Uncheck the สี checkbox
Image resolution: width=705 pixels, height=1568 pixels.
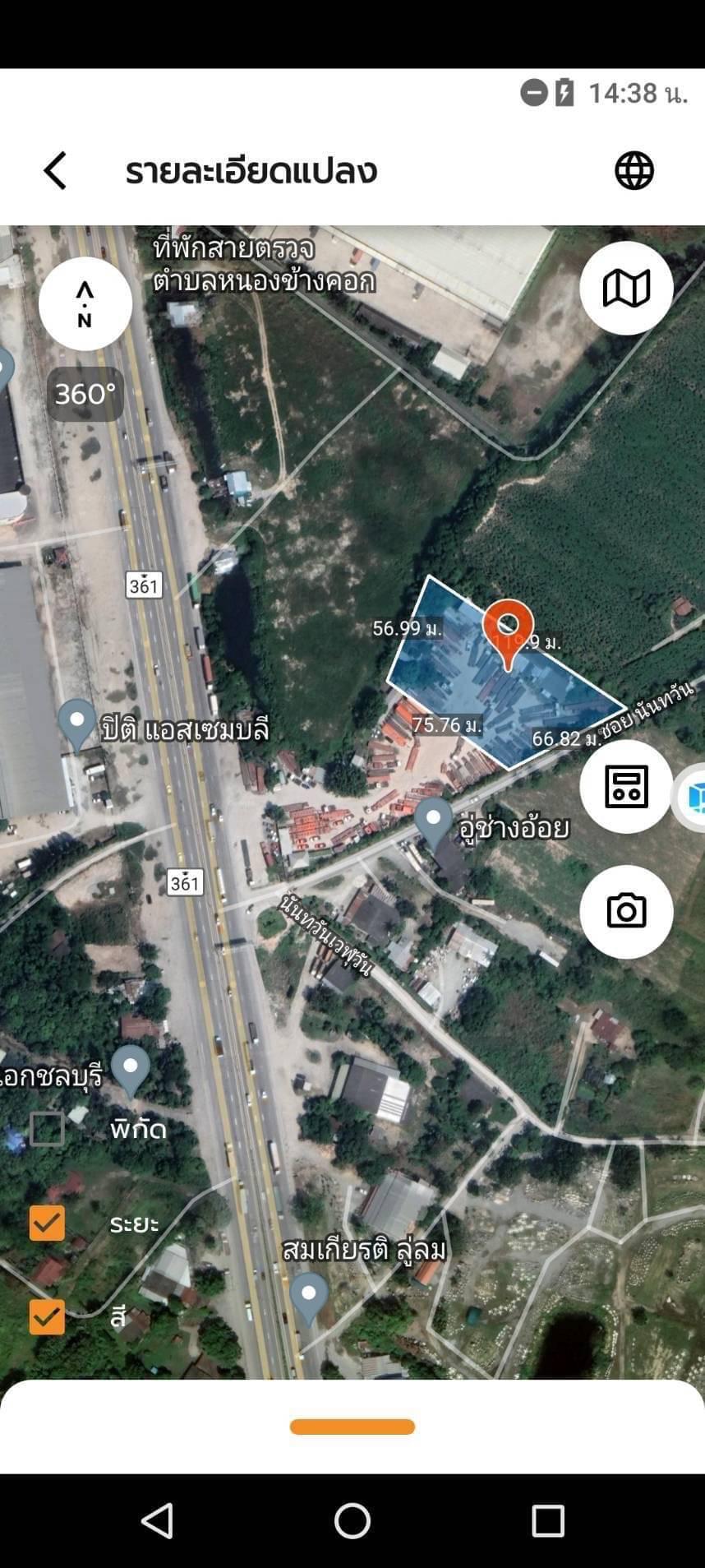(47, 1316)
